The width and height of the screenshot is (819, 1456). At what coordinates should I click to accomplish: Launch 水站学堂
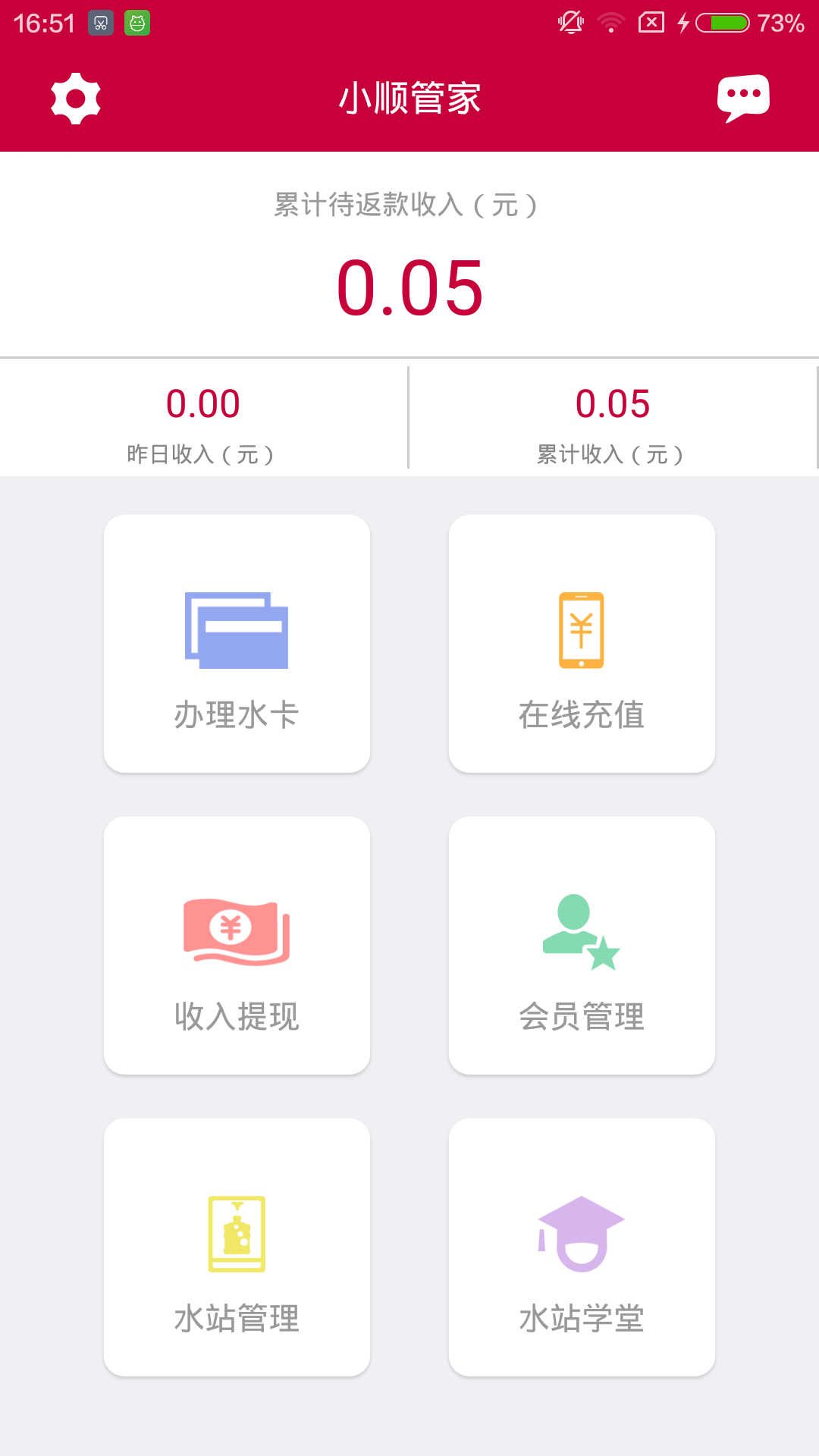tap(582, 1247)
